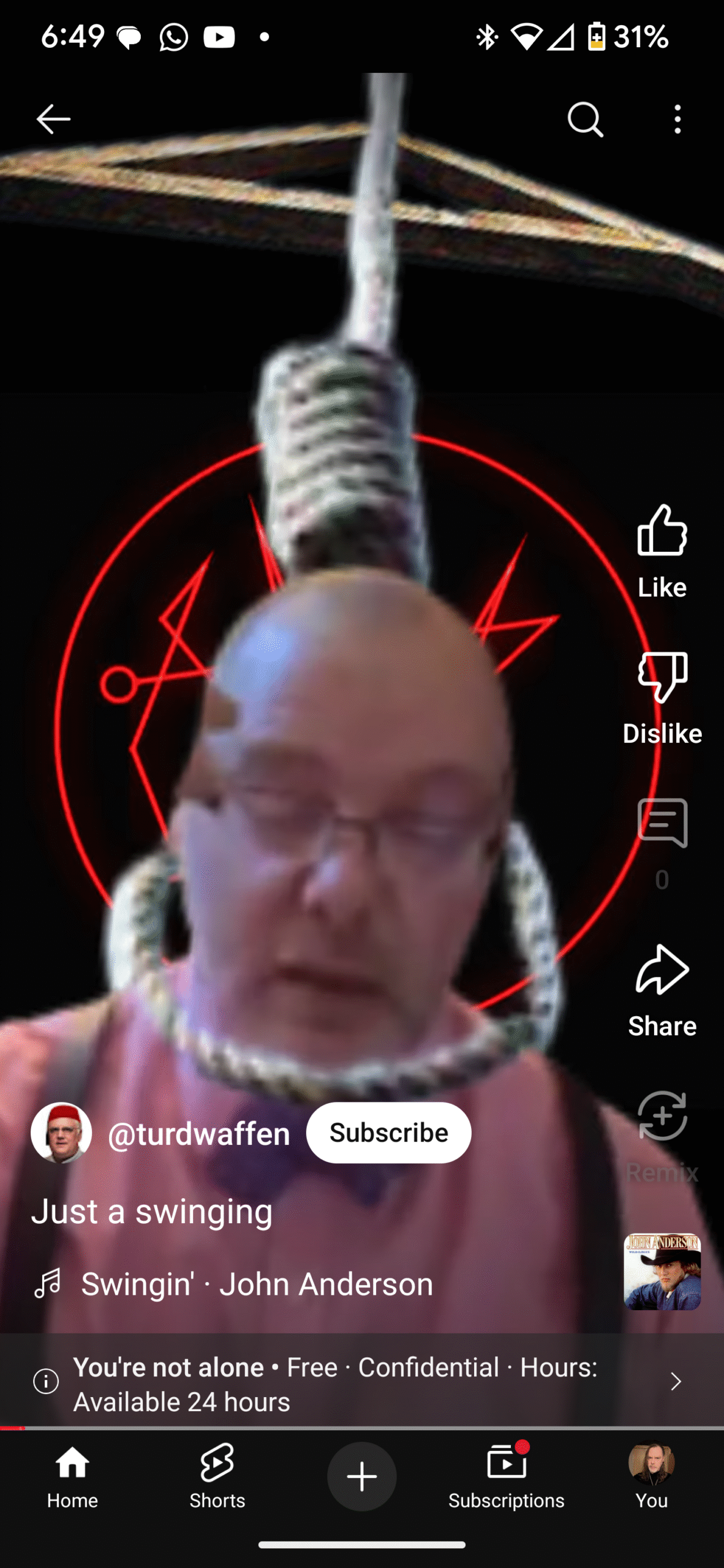Dislike this Short
724x1568 pixels.
click(662, 698)
